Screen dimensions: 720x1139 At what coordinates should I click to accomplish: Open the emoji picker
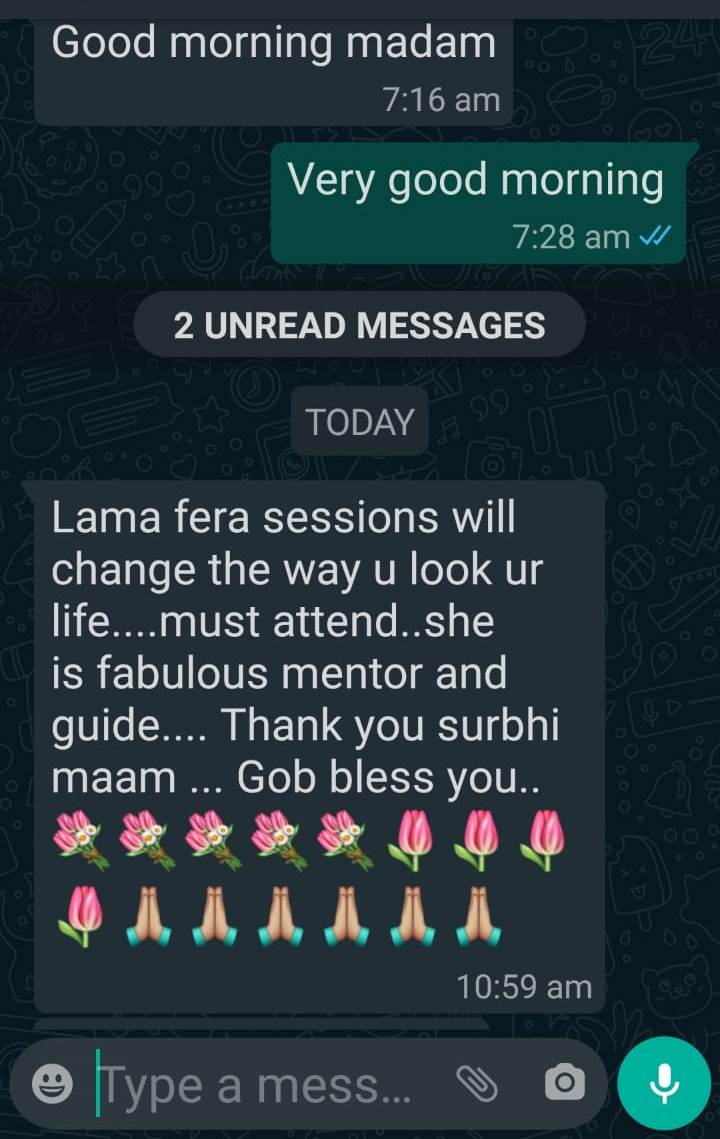51,1084
